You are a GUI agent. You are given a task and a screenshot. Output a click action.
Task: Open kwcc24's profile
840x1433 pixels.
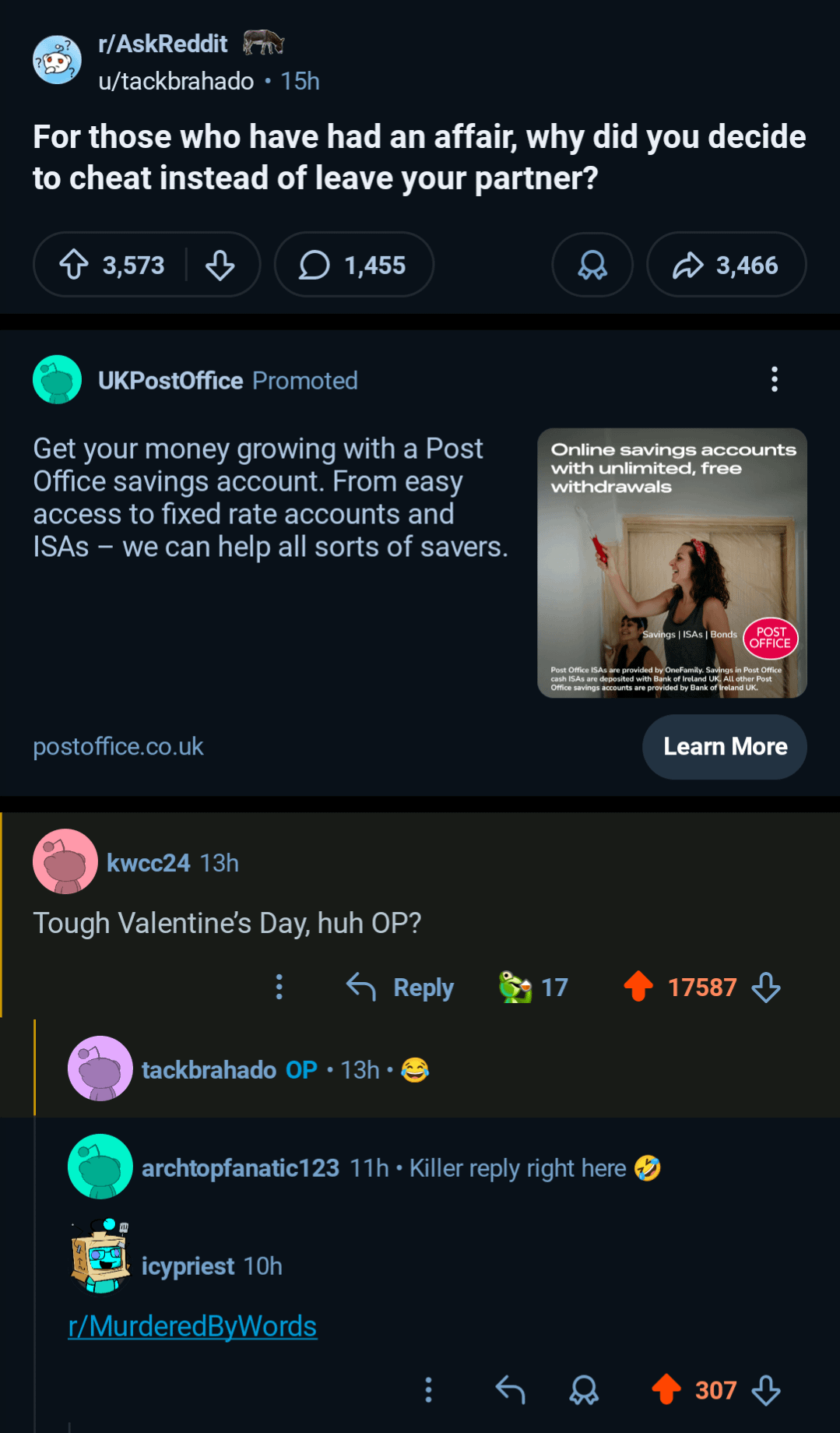coord(148,863)
